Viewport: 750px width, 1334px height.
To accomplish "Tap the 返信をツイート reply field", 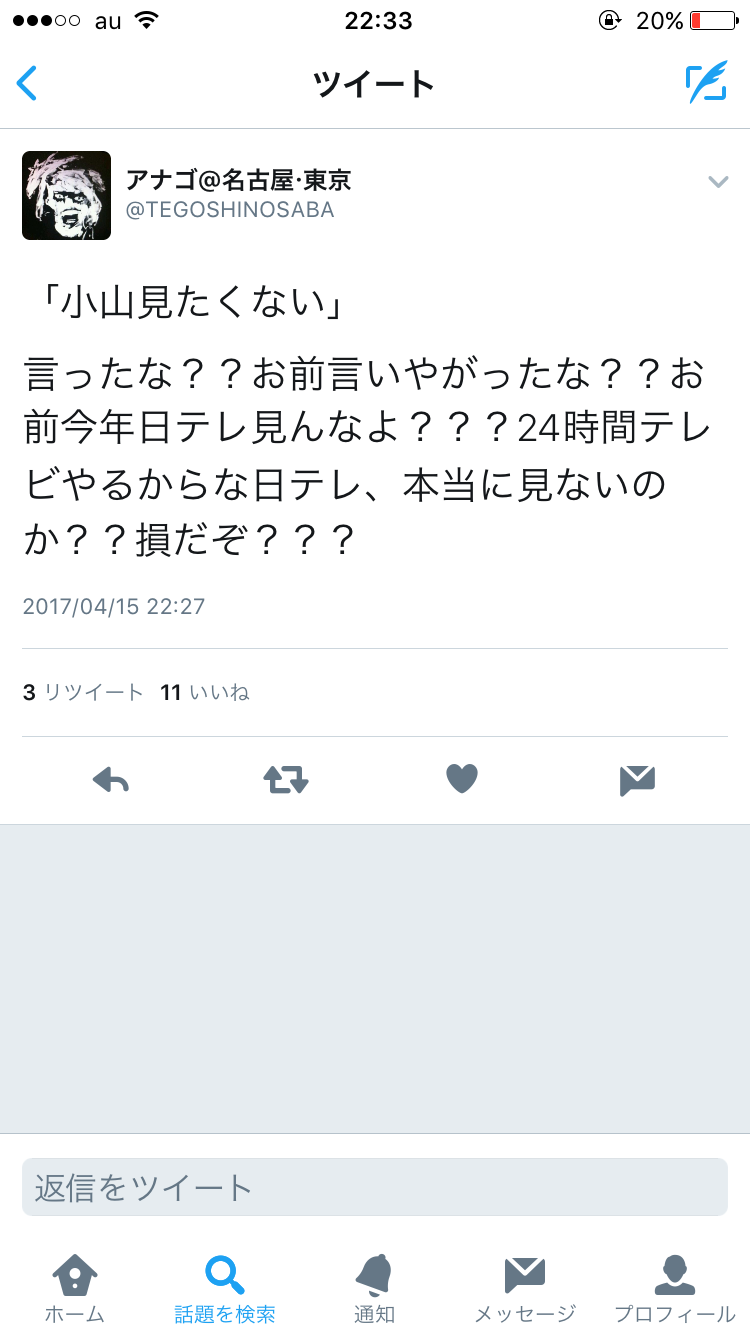I will click(x=374, y=1187).
